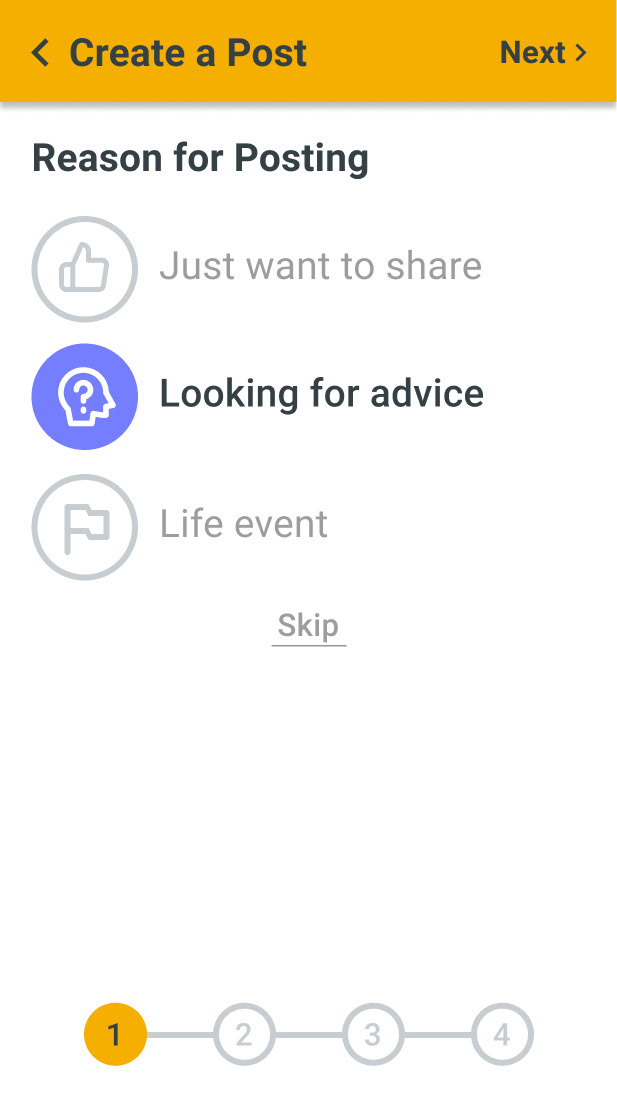Jump to step 4 indicator
The width and height of the screenshot is (617, 1097).
click(502, 1034)
